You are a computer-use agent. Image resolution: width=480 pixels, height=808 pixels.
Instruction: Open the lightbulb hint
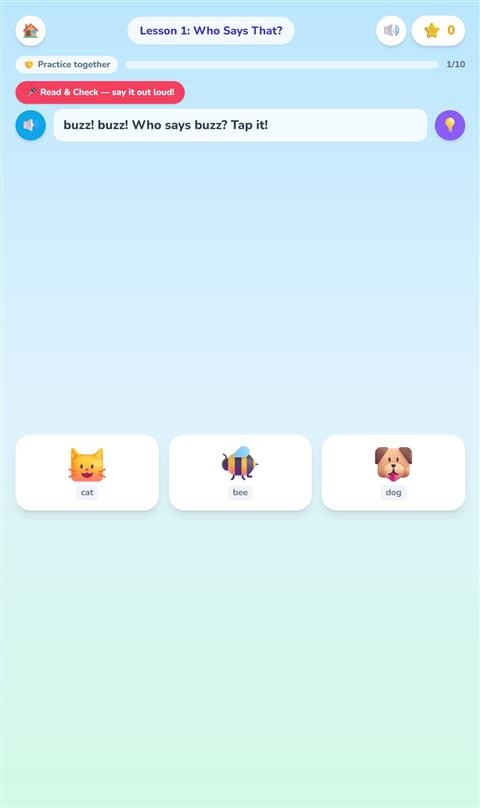(x=450, y=125)
